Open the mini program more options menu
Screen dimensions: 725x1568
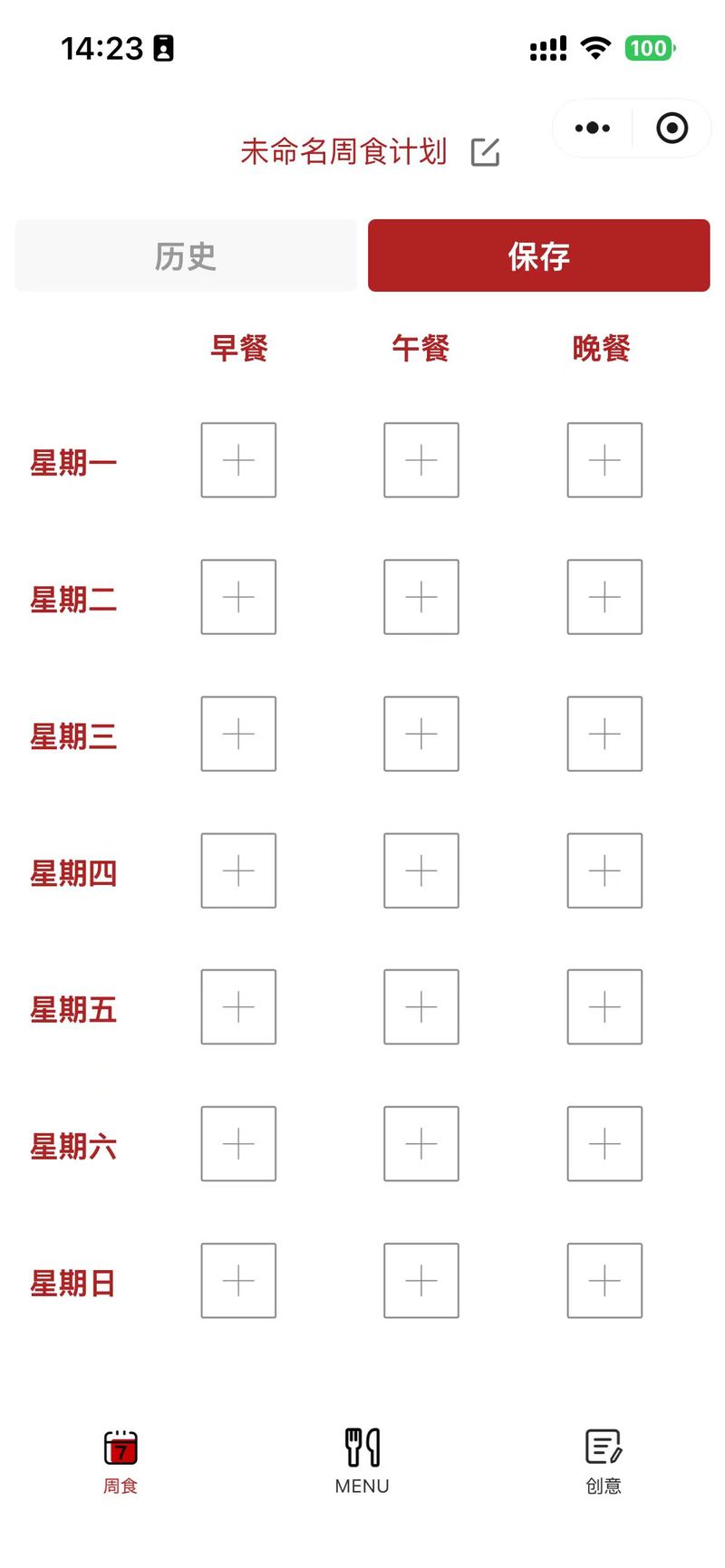[593, 128]
